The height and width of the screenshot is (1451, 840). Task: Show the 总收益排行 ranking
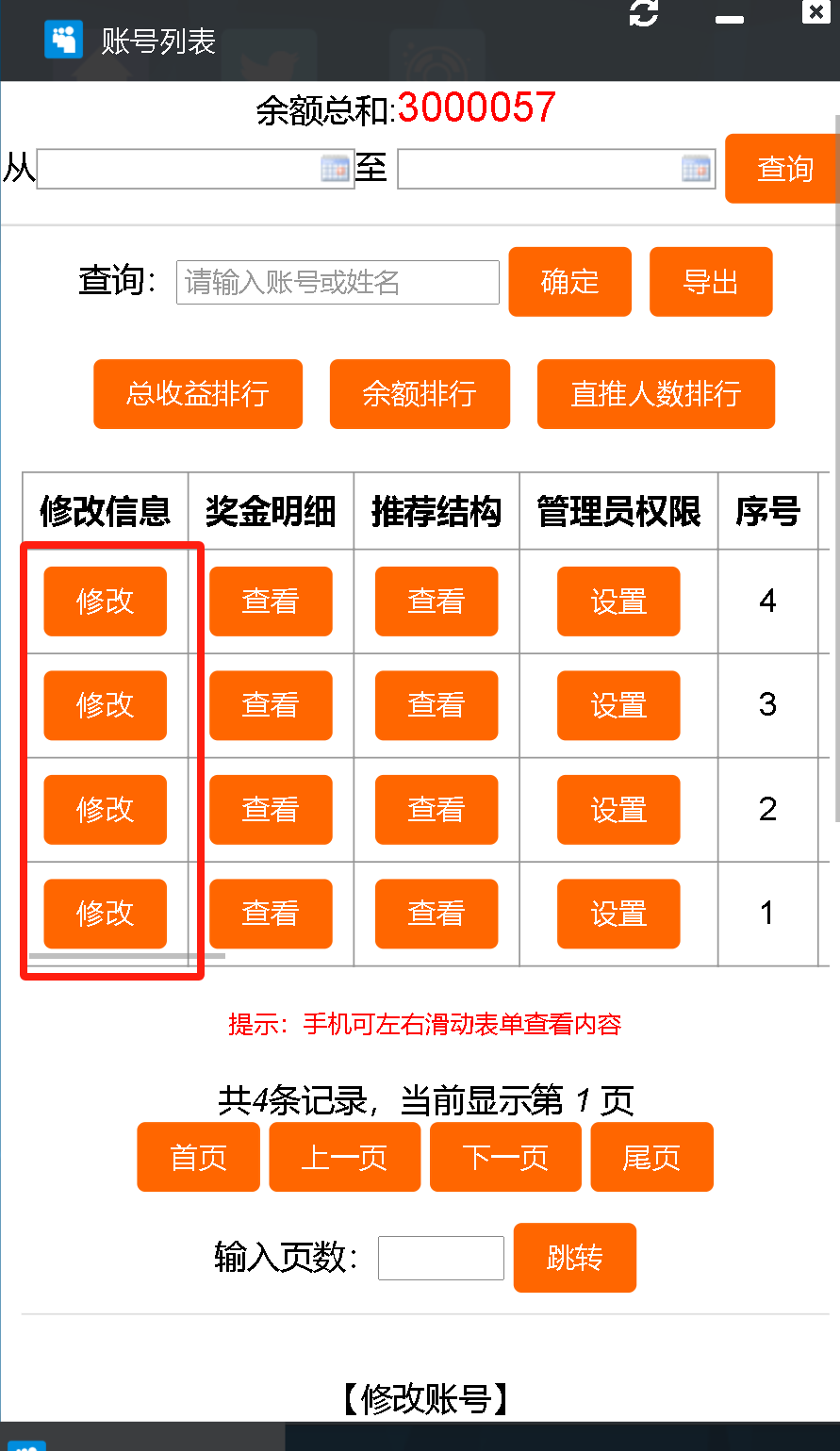tap(198, 394)
